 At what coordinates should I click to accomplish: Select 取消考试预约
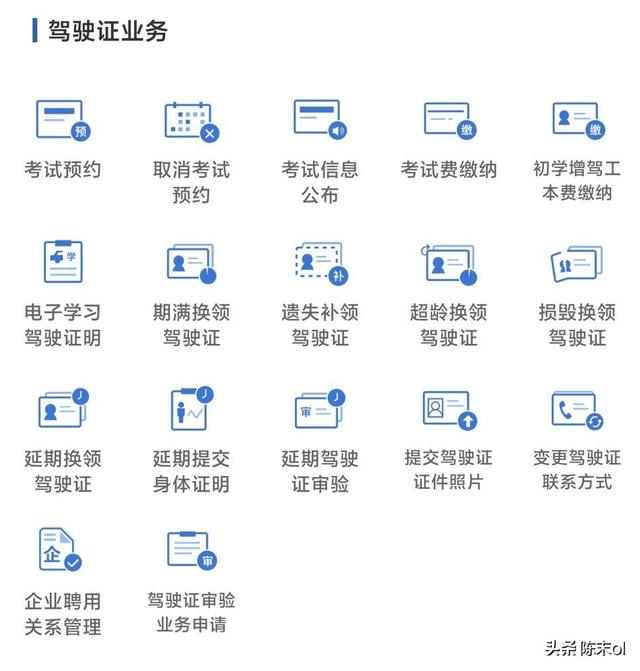click(x=191, y=121)
